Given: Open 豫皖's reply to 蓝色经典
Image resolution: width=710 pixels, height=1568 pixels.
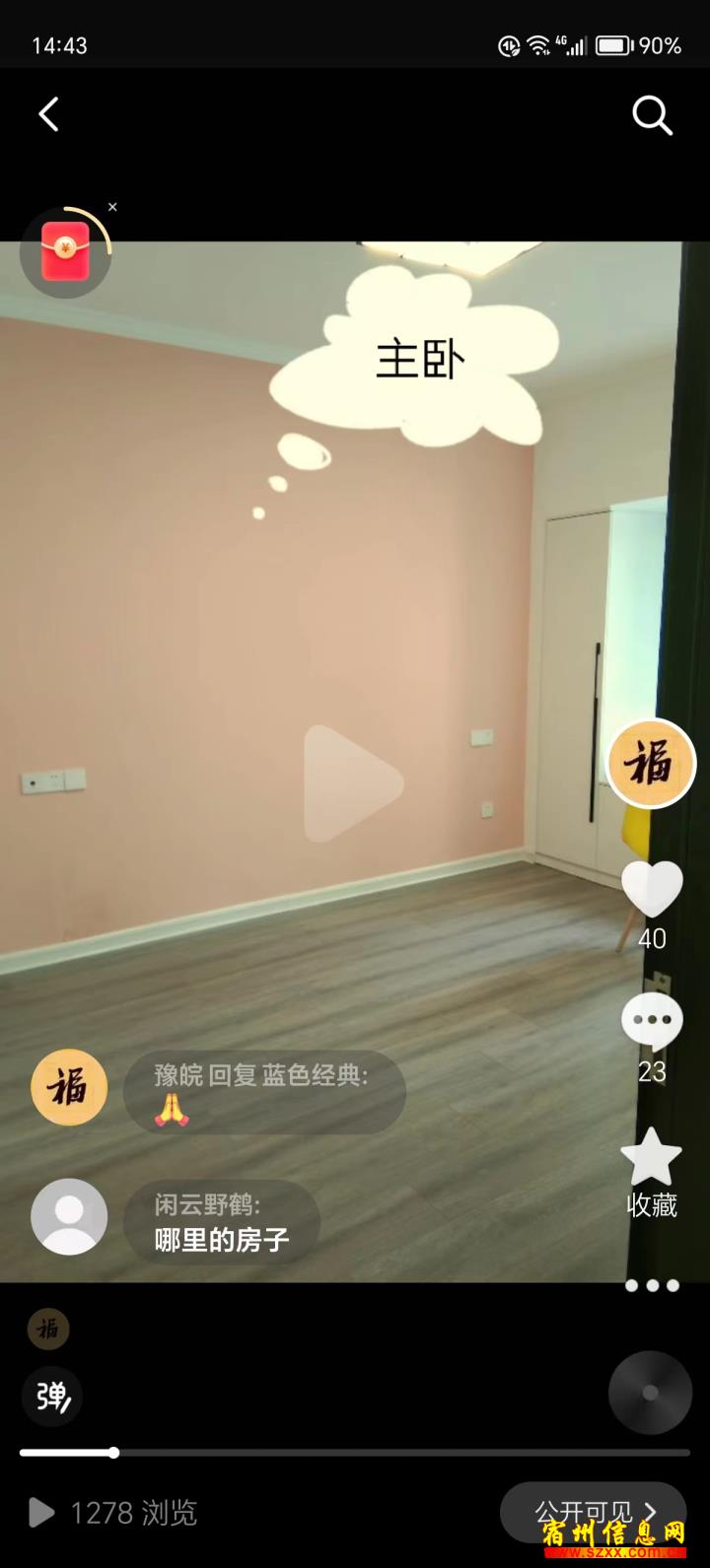Looking at the screenshot, I should [264, 1092].
